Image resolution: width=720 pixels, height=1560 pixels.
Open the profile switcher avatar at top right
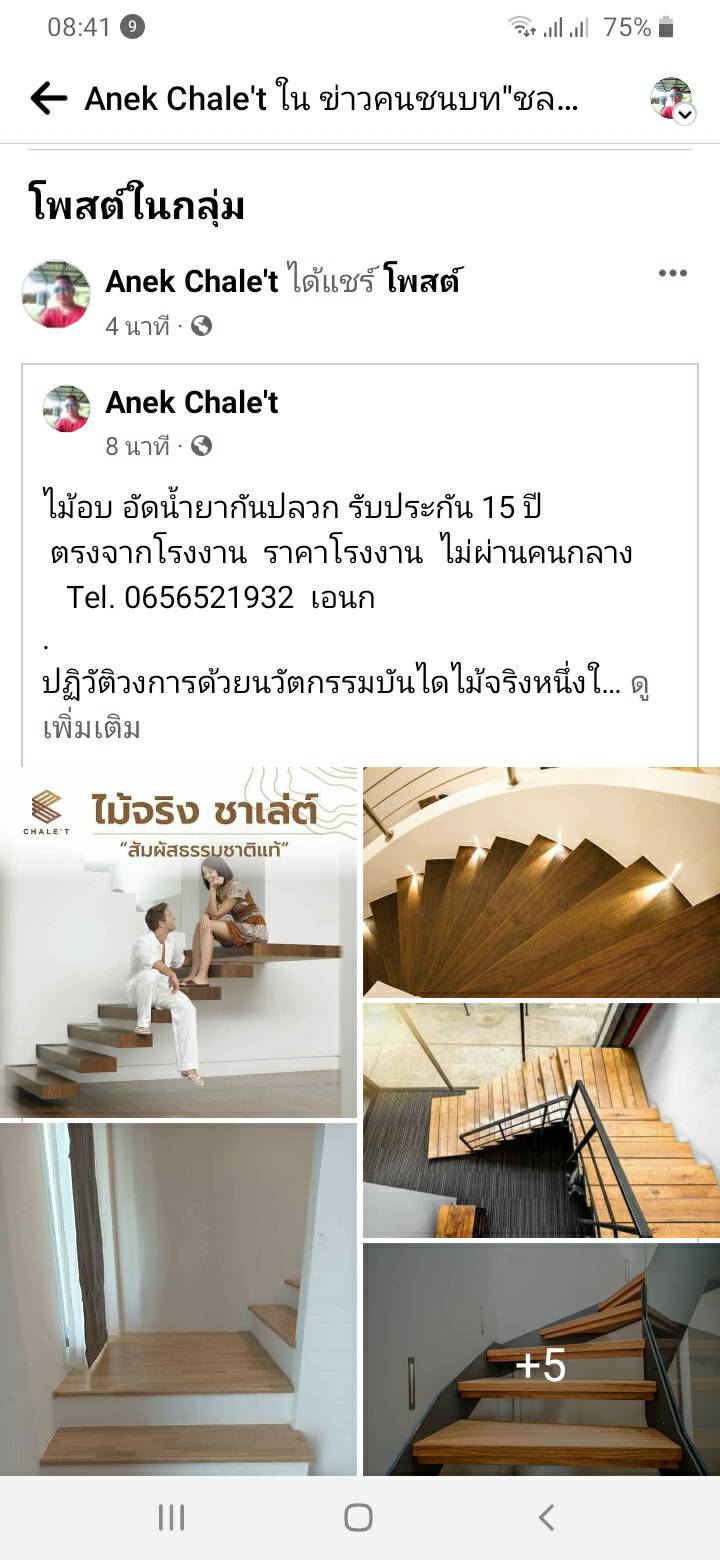click(670, 98)
